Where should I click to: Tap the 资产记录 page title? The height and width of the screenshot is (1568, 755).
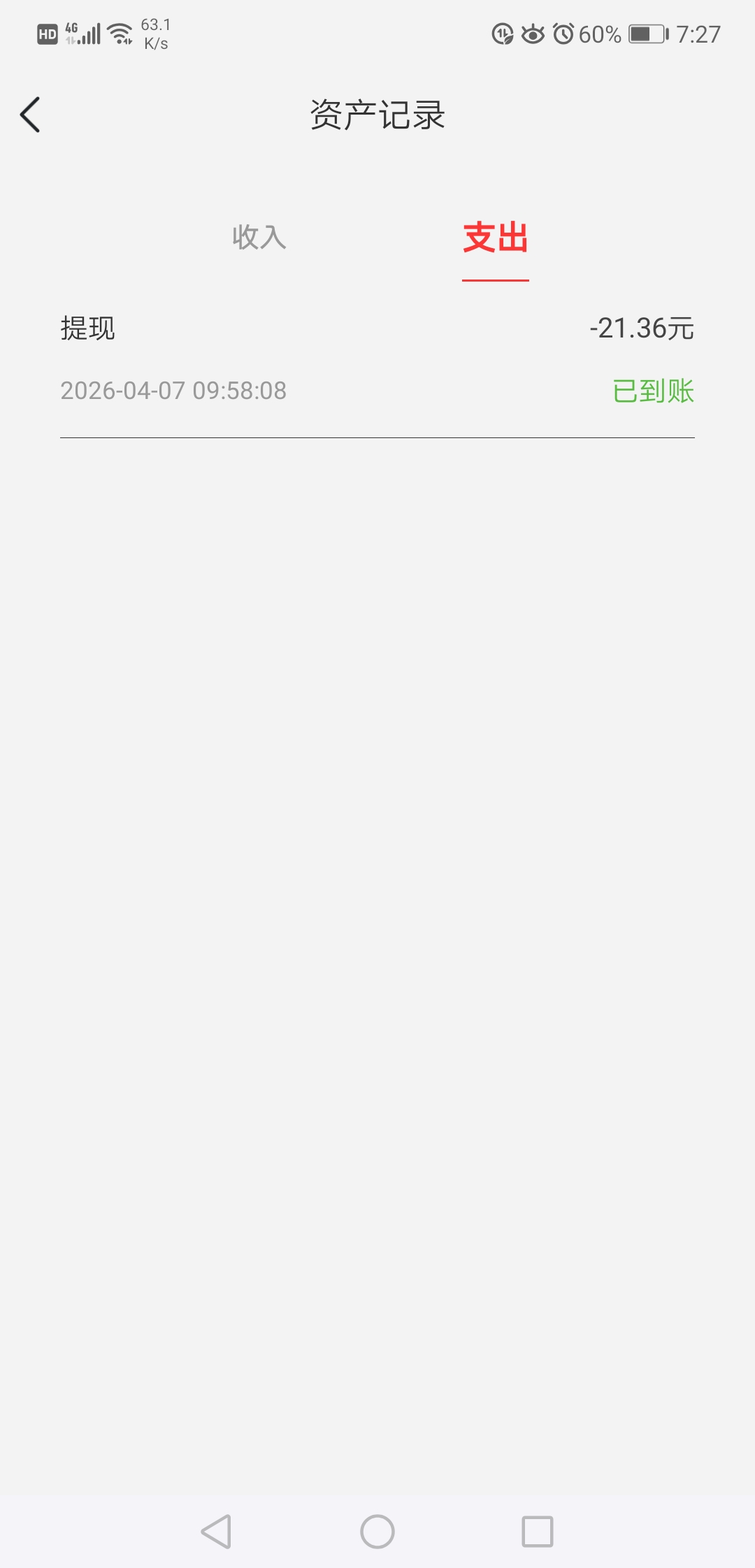point(377,115)
